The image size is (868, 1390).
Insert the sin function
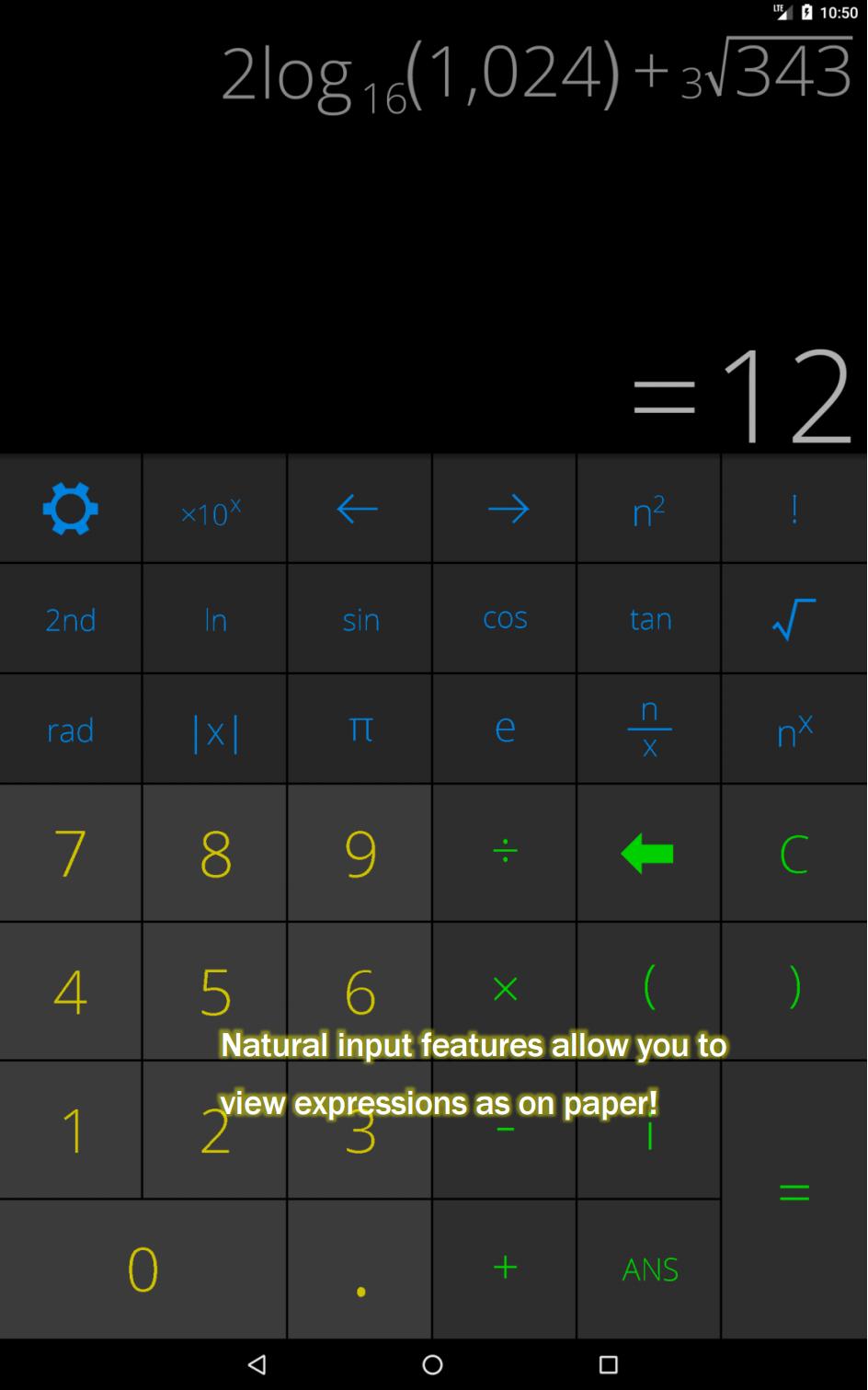(x=360, y=619)
